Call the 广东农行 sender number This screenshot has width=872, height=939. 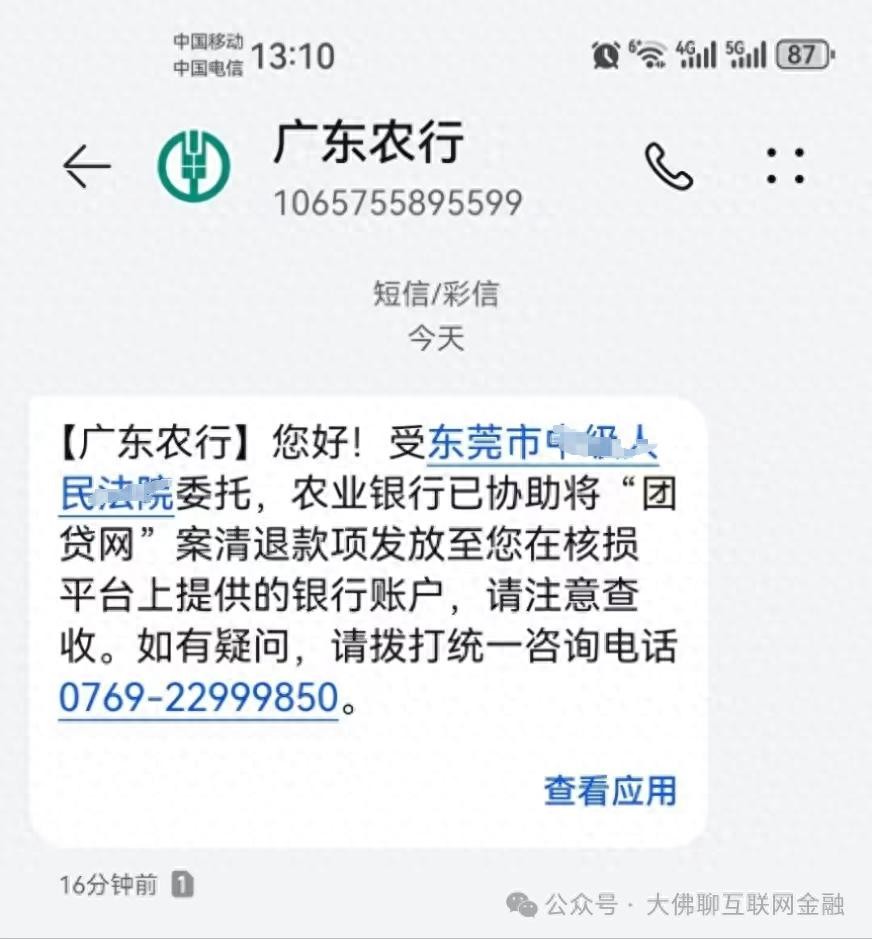(x=668, y=166)
